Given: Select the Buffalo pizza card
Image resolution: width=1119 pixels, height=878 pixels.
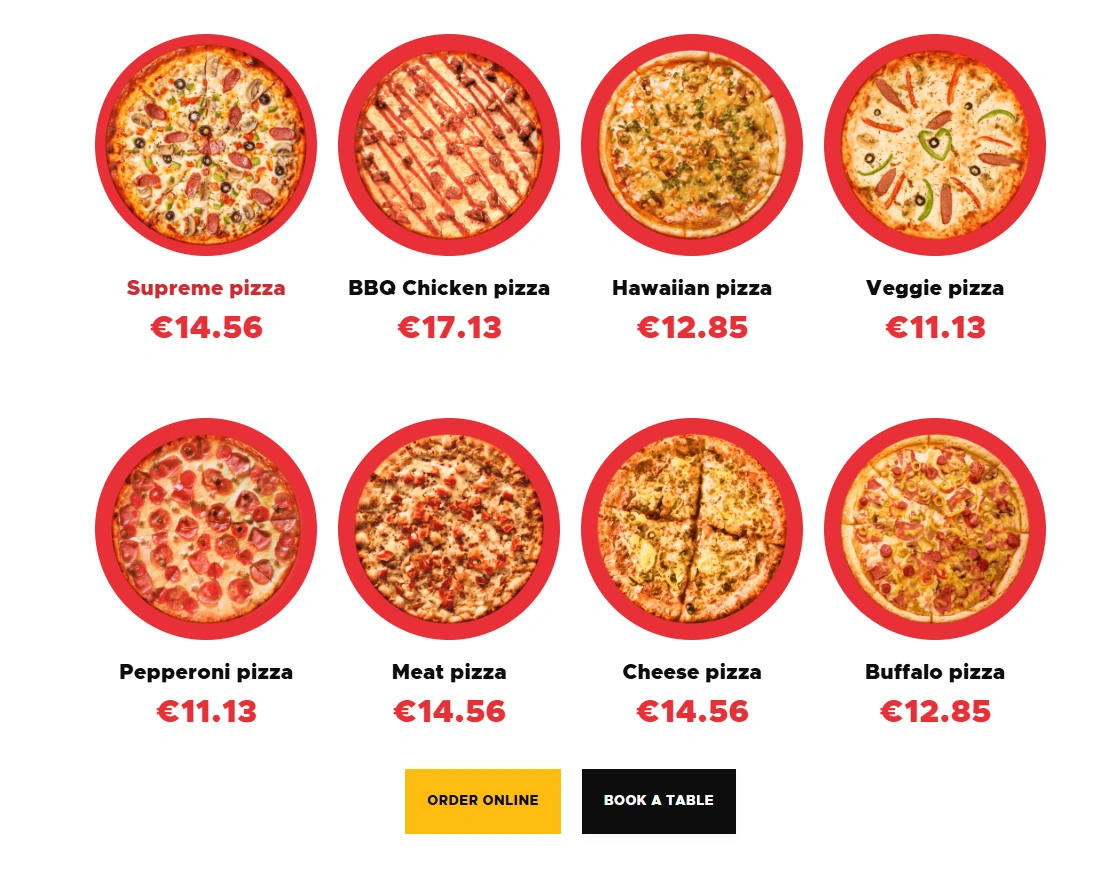Looking at the screenshot, I should (935, 672).
